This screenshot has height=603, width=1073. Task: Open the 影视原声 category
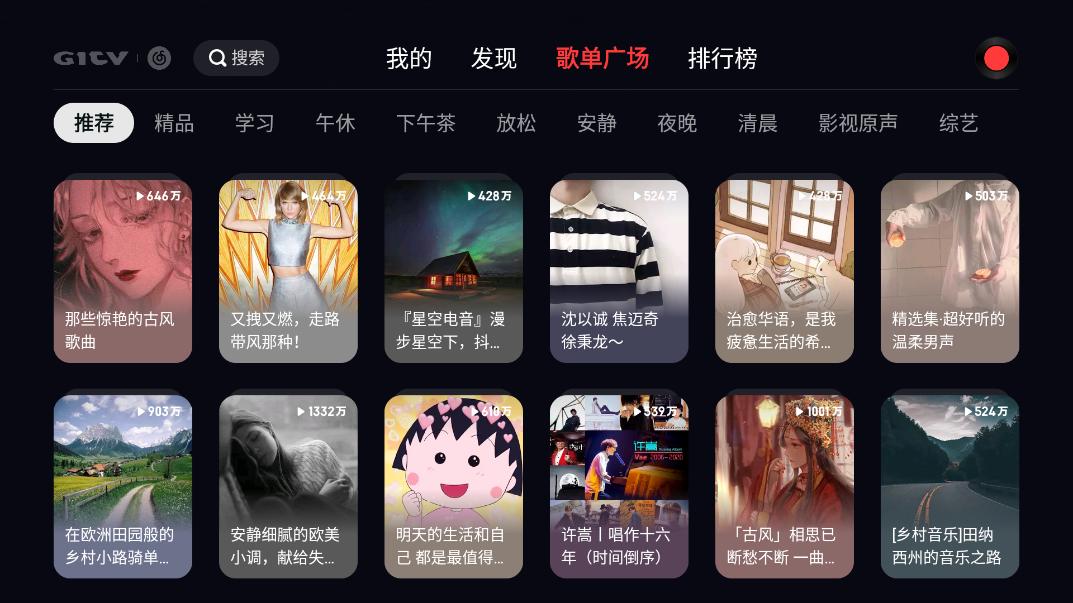click(858, 123)
